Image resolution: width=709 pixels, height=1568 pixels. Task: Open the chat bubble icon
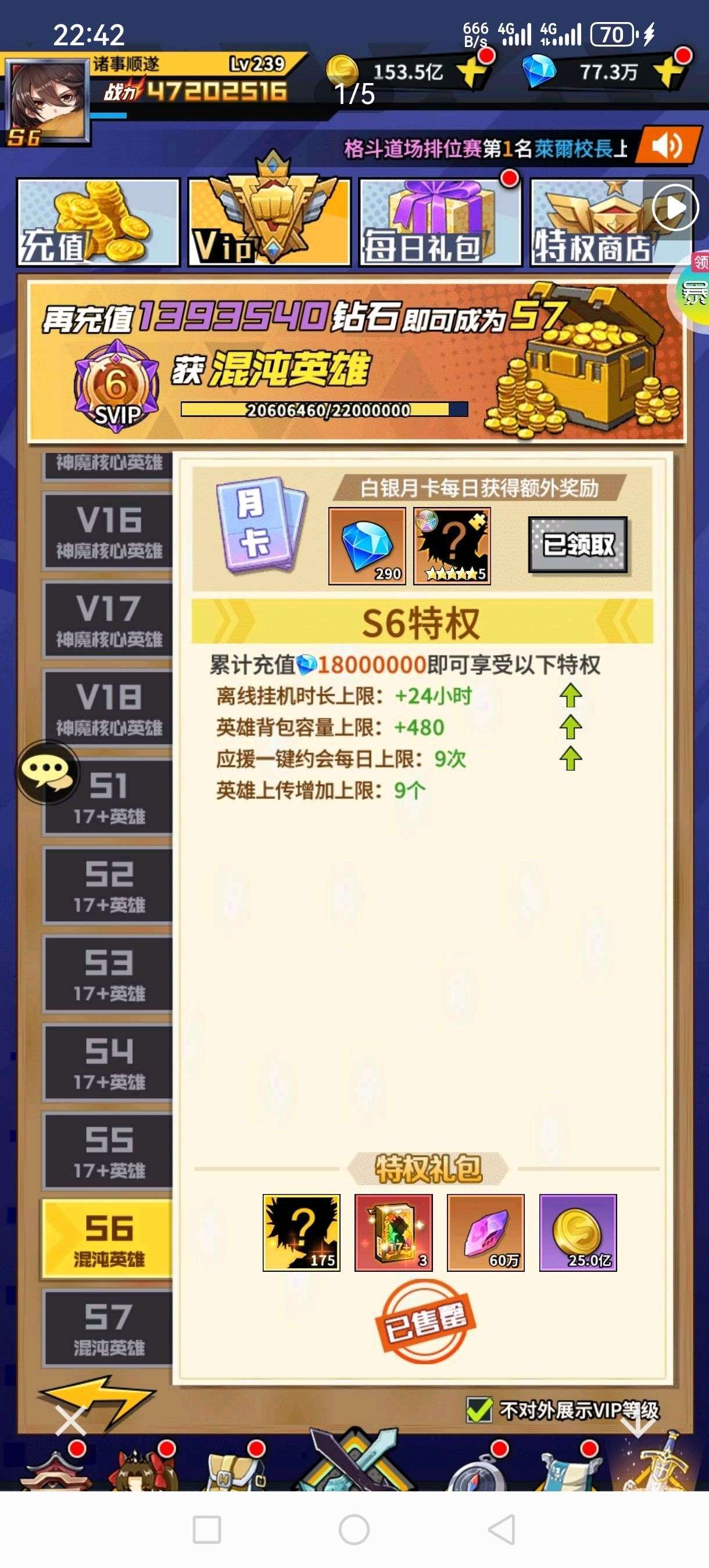pos(48,772)
